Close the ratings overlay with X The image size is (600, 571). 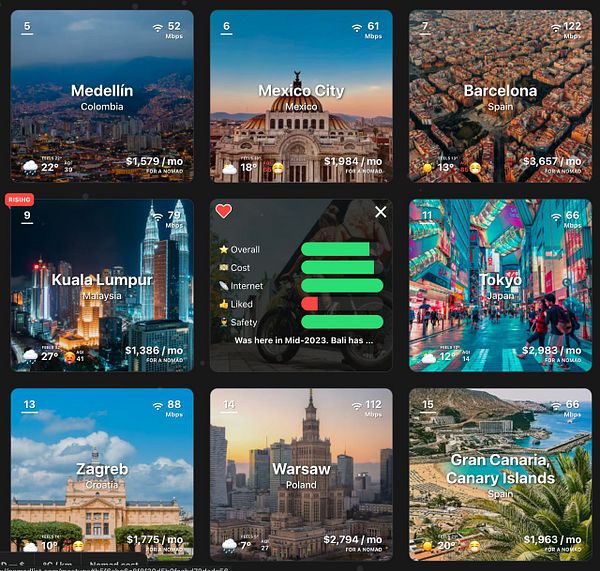(380, 212)
